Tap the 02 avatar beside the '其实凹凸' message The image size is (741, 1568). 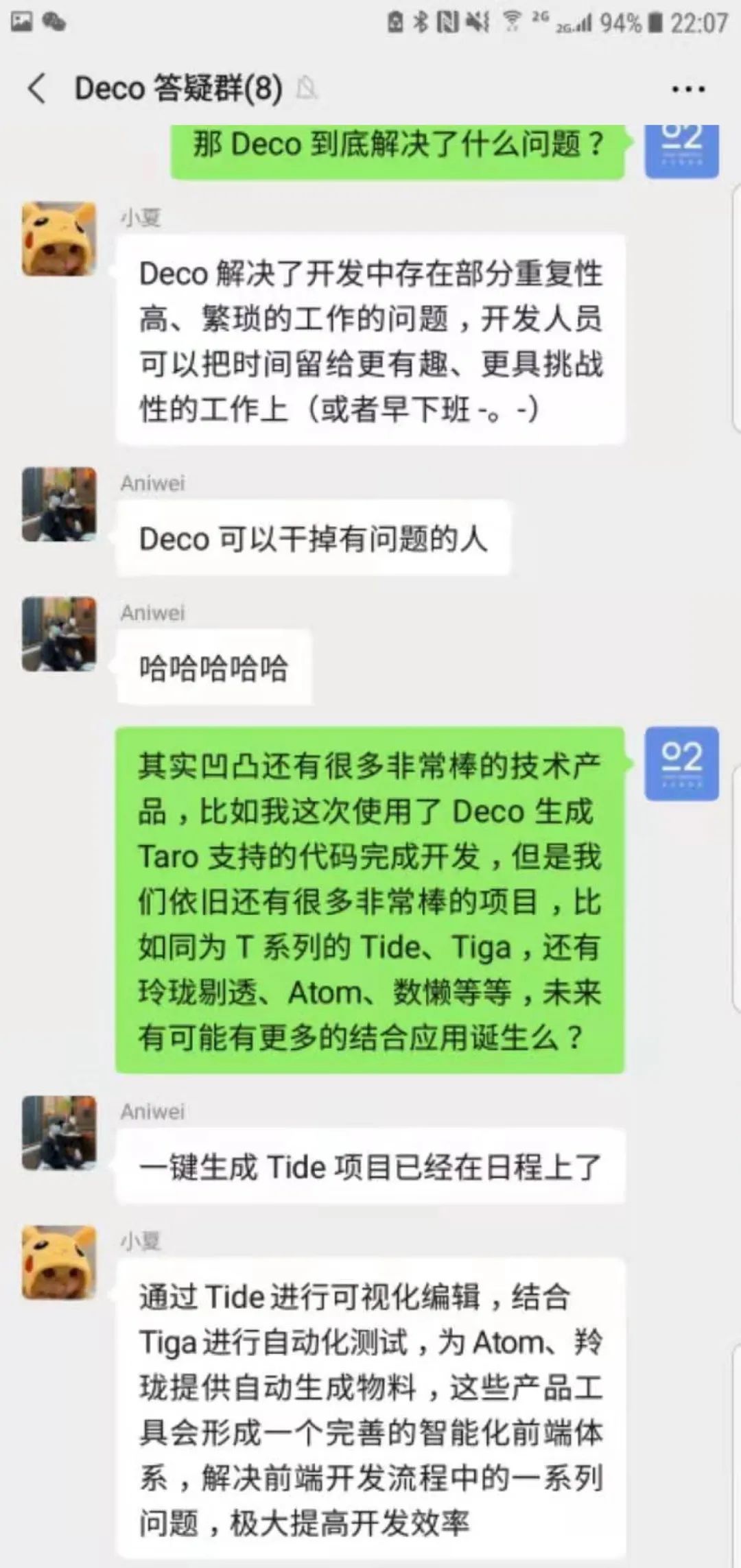click(x=681, y=763)
